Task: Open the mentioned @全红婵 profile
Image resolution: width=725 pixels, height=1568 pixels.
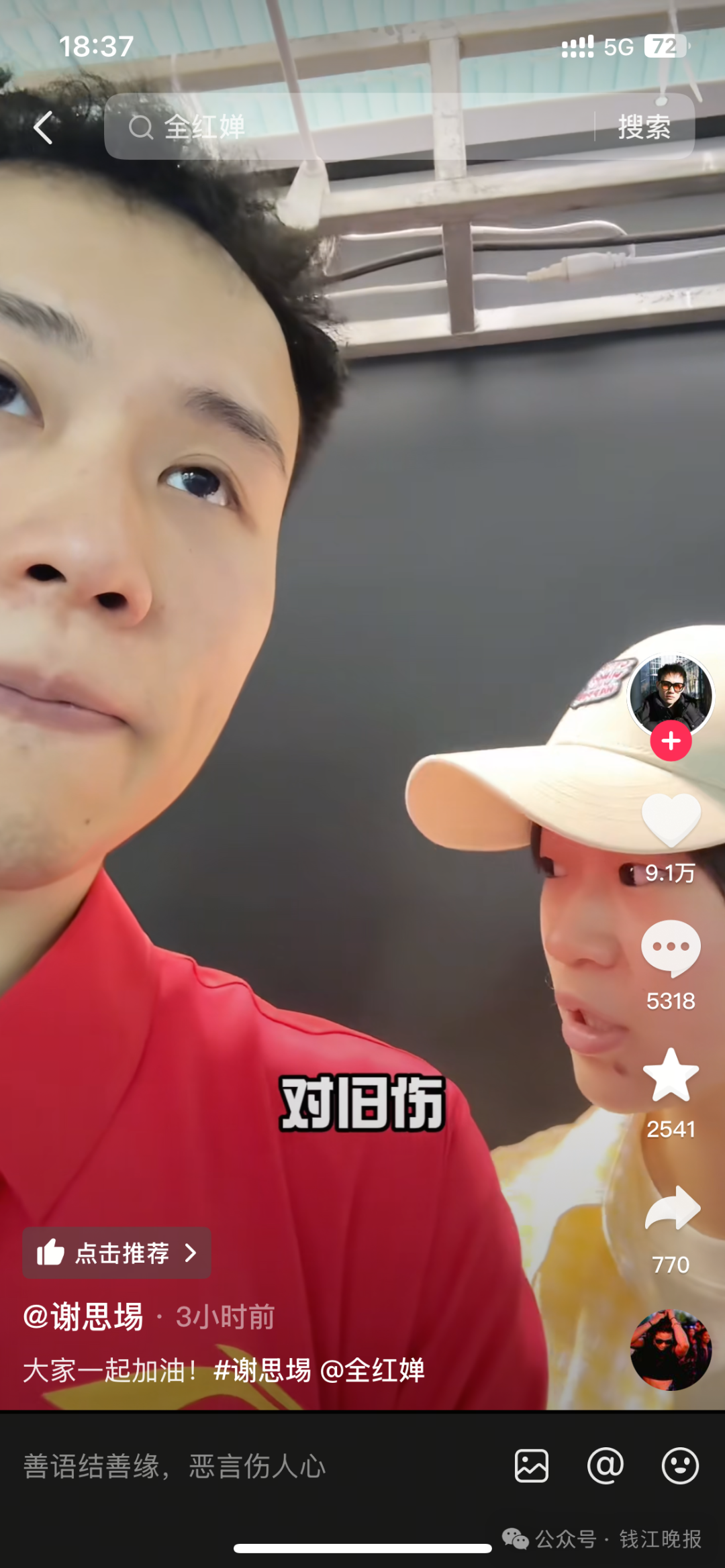Action: pos(373,1370)
